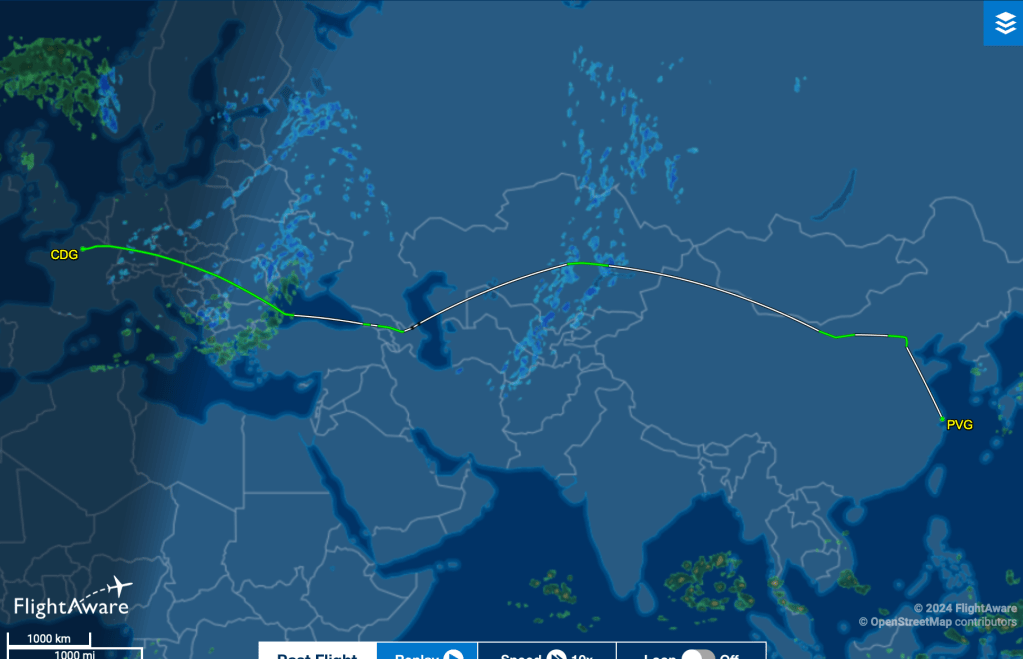Toggle the Loop switch on
The width and height of the screenshot is (1023, 659).
pyautogui.click(x=697, y=654)
